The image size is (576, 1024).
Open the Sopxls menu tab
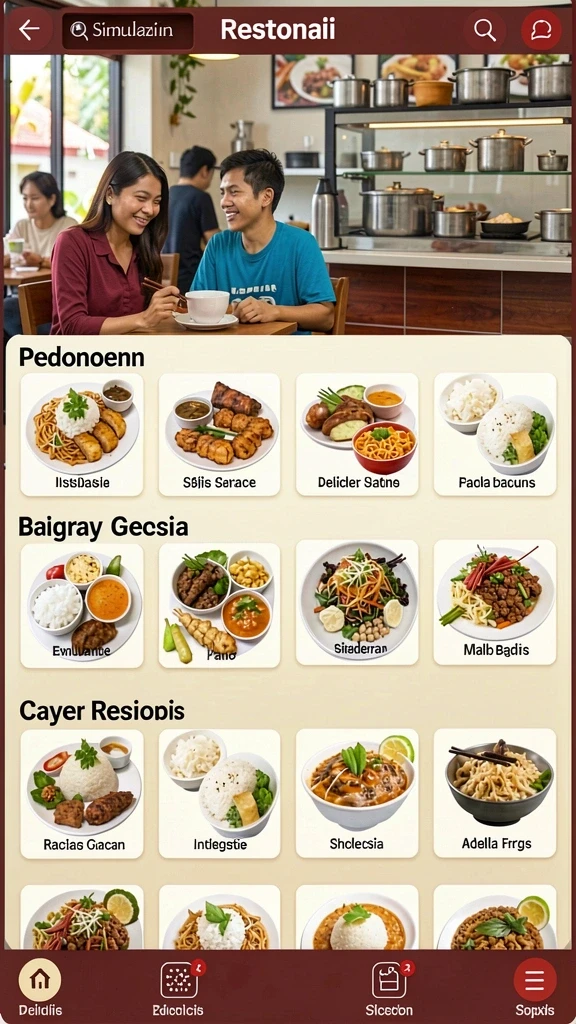click(535, 988)
